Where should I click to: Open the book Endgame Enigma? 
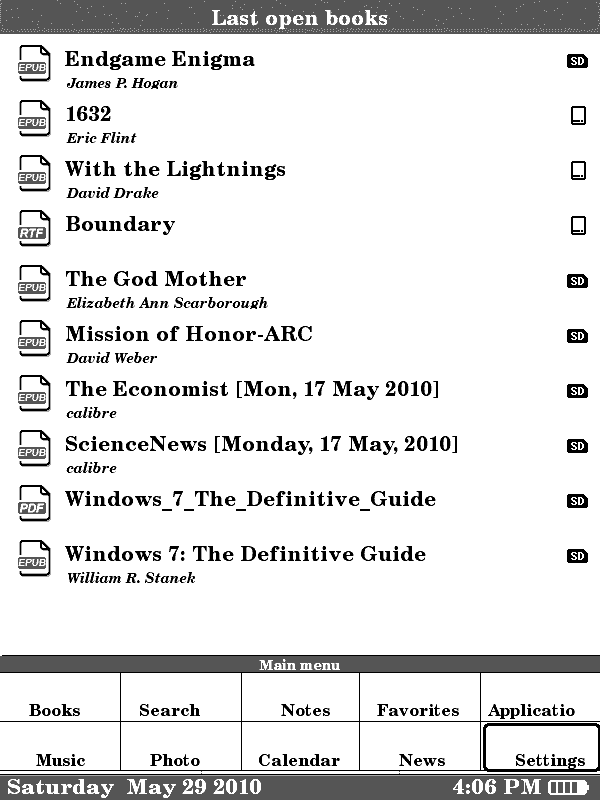[x=160, y=60]
